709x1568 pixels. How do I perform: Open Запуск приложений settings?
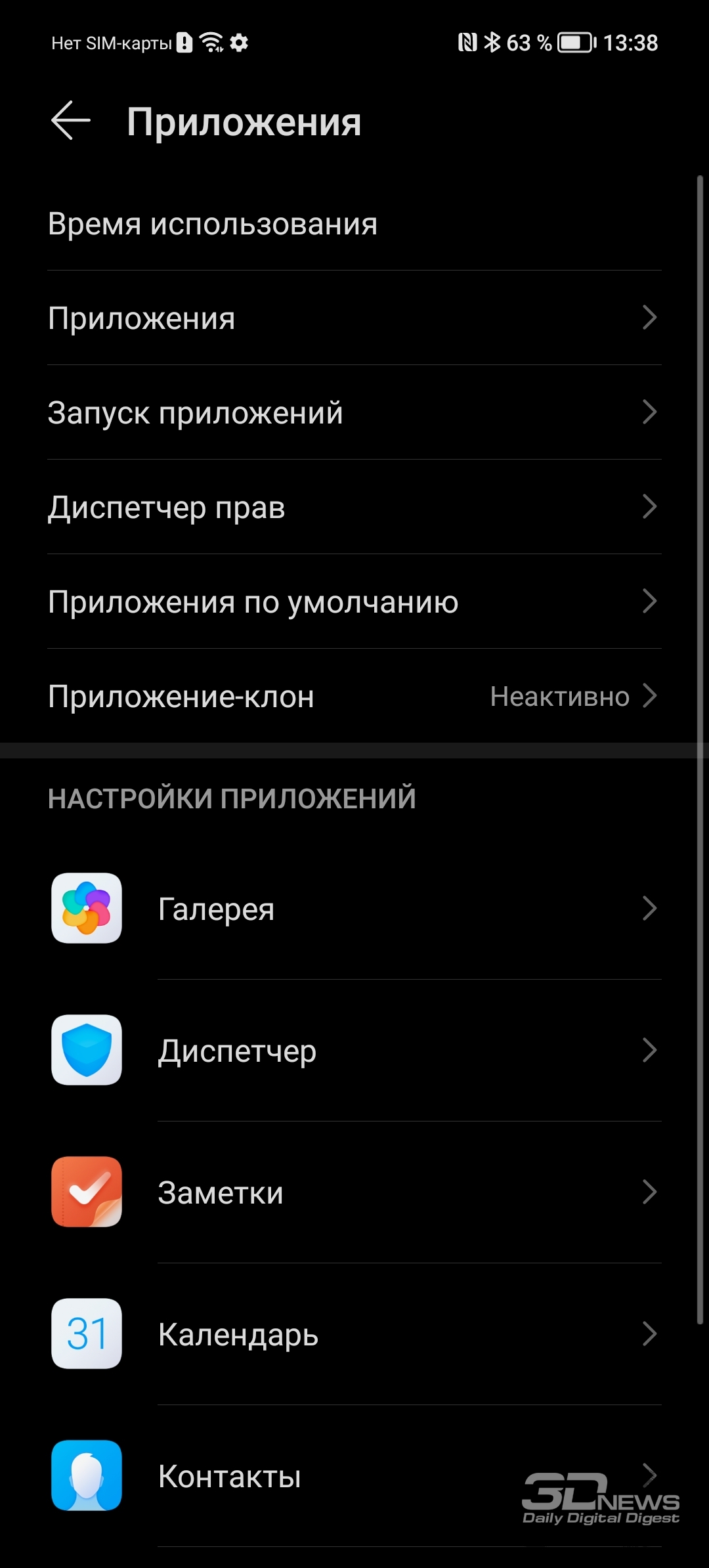coord(354,412)
